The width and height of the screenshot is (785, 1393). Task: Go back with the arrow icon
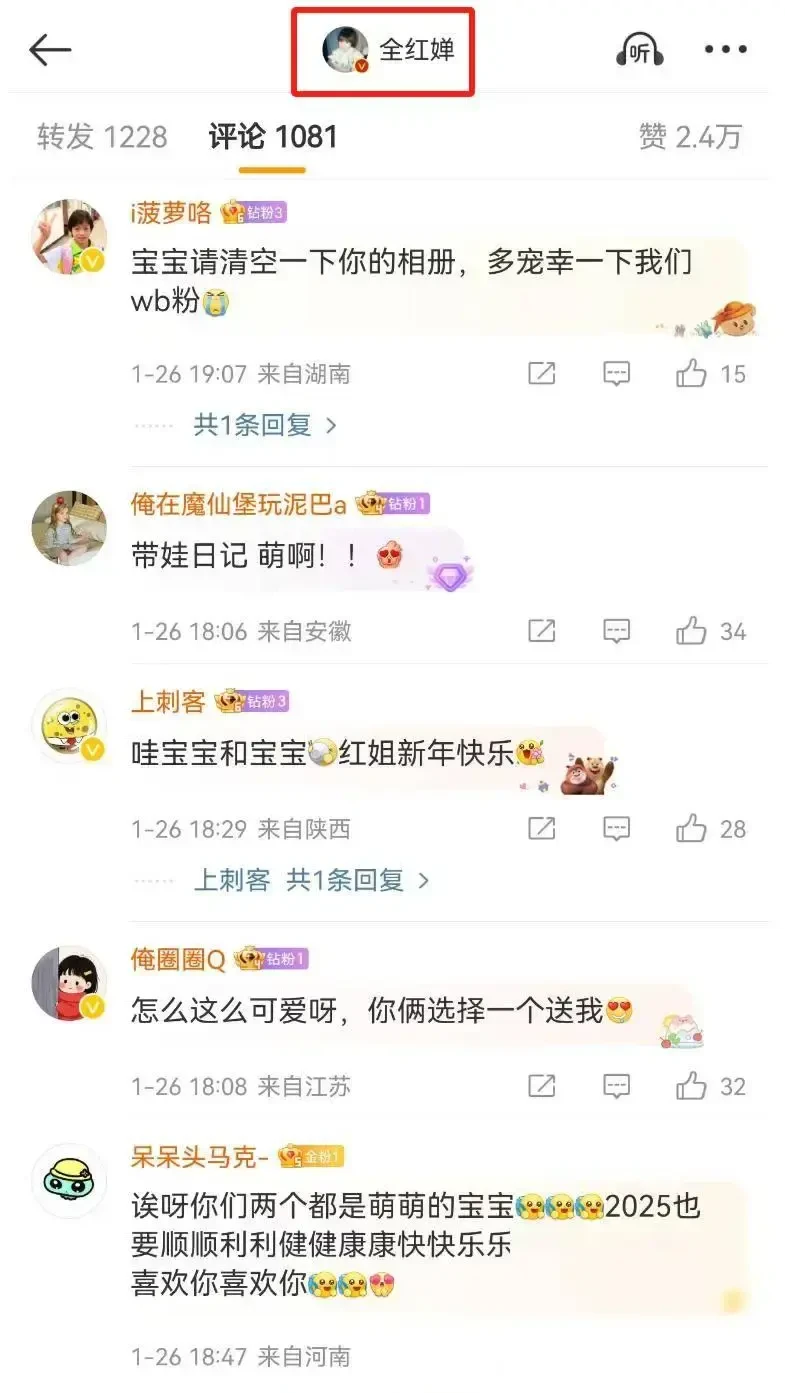coord(50,50)
